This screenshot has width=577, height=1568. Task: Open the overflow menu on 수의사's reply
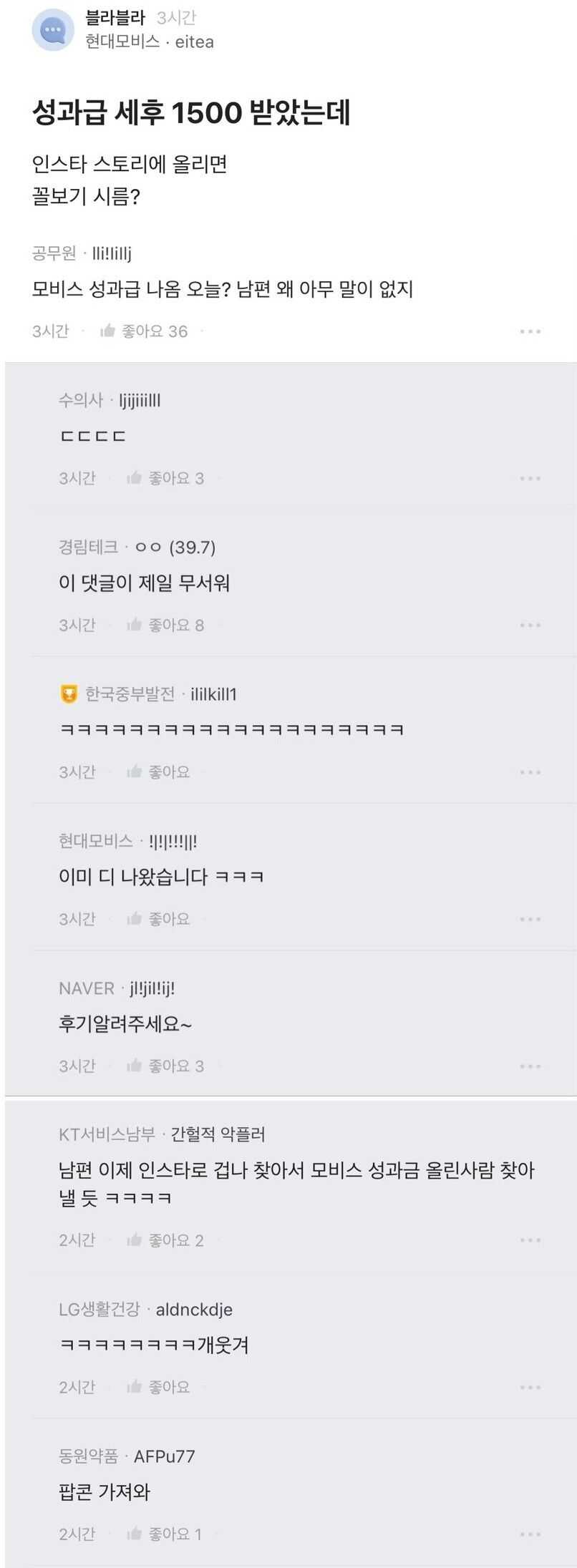[530, 478]
